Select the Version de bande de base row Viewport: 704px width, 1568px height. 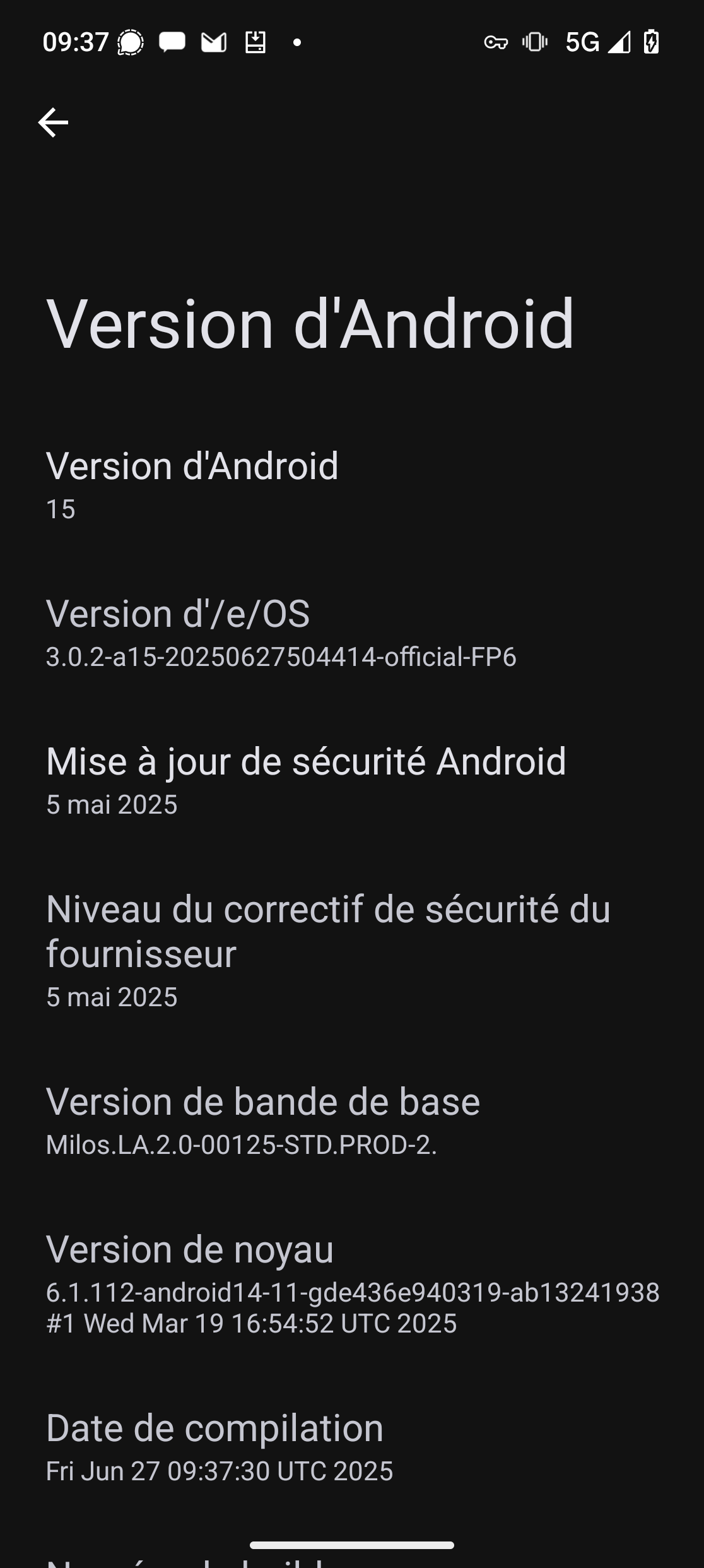352,1120
